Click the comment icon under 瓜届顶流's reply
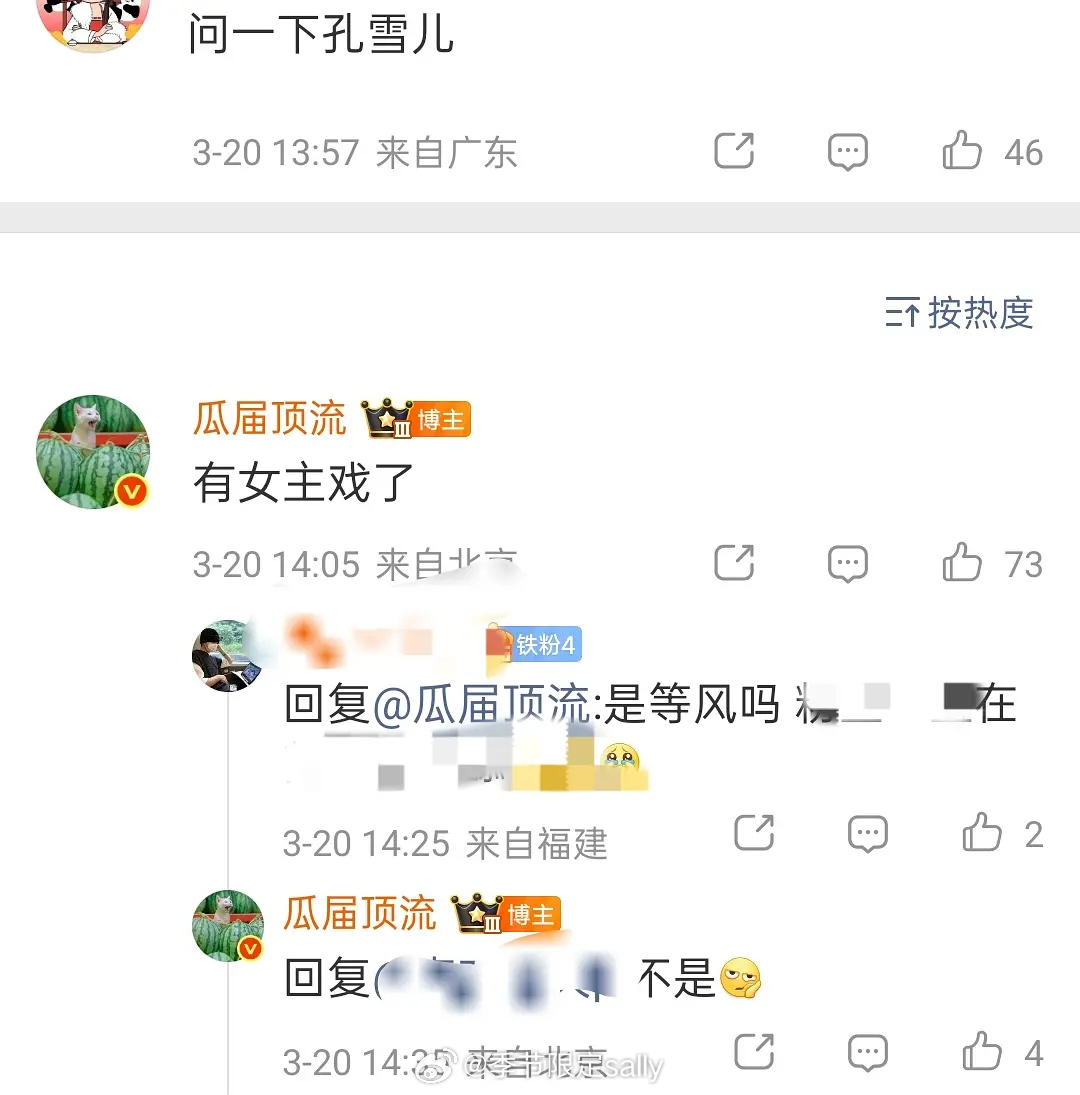 pos(866,1052)
